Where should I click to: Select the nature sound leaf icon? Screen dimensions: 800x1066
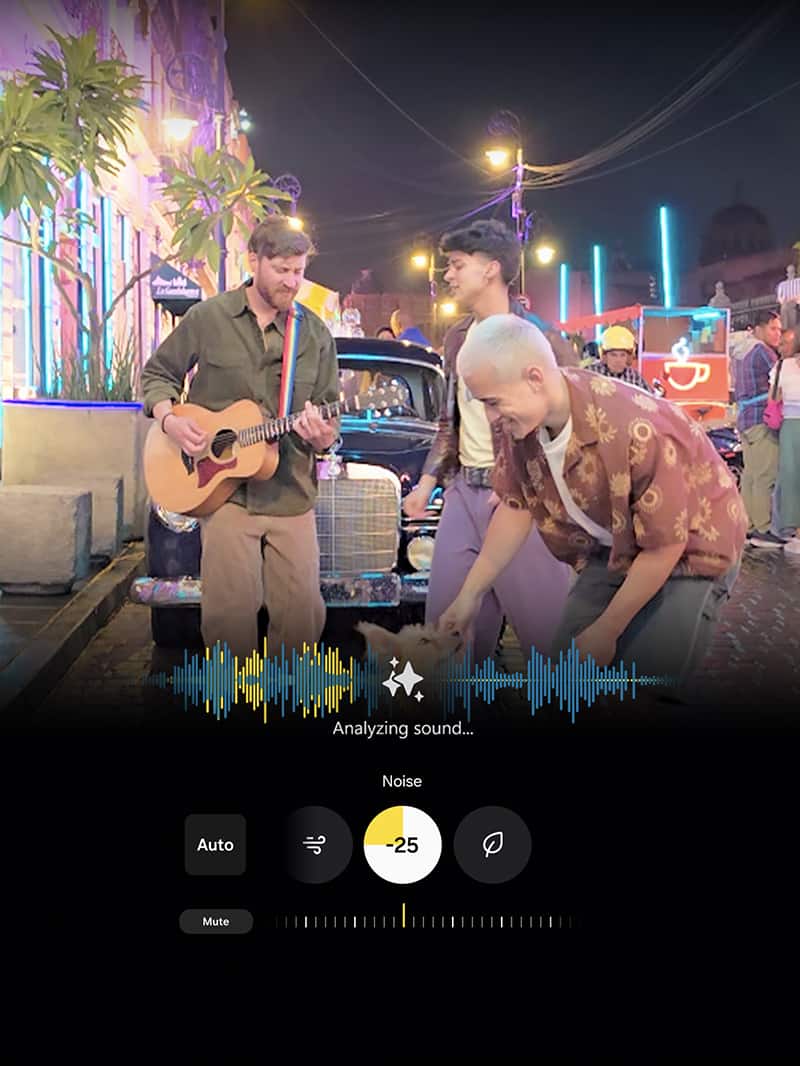click(492, 845)
